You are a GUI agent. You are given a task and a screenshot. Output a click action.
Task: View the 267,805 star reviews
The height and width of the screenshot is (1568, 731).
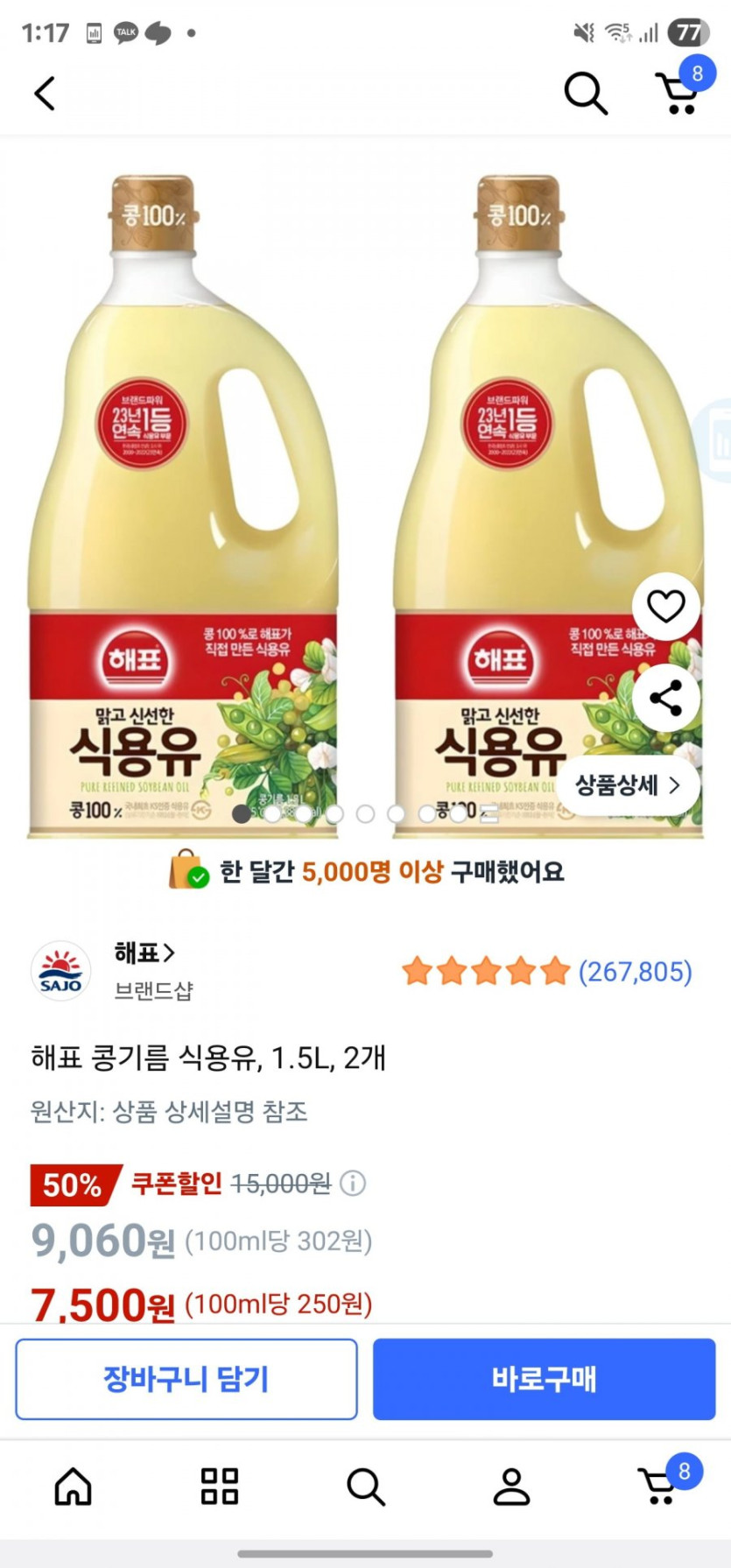click(546, 972)
